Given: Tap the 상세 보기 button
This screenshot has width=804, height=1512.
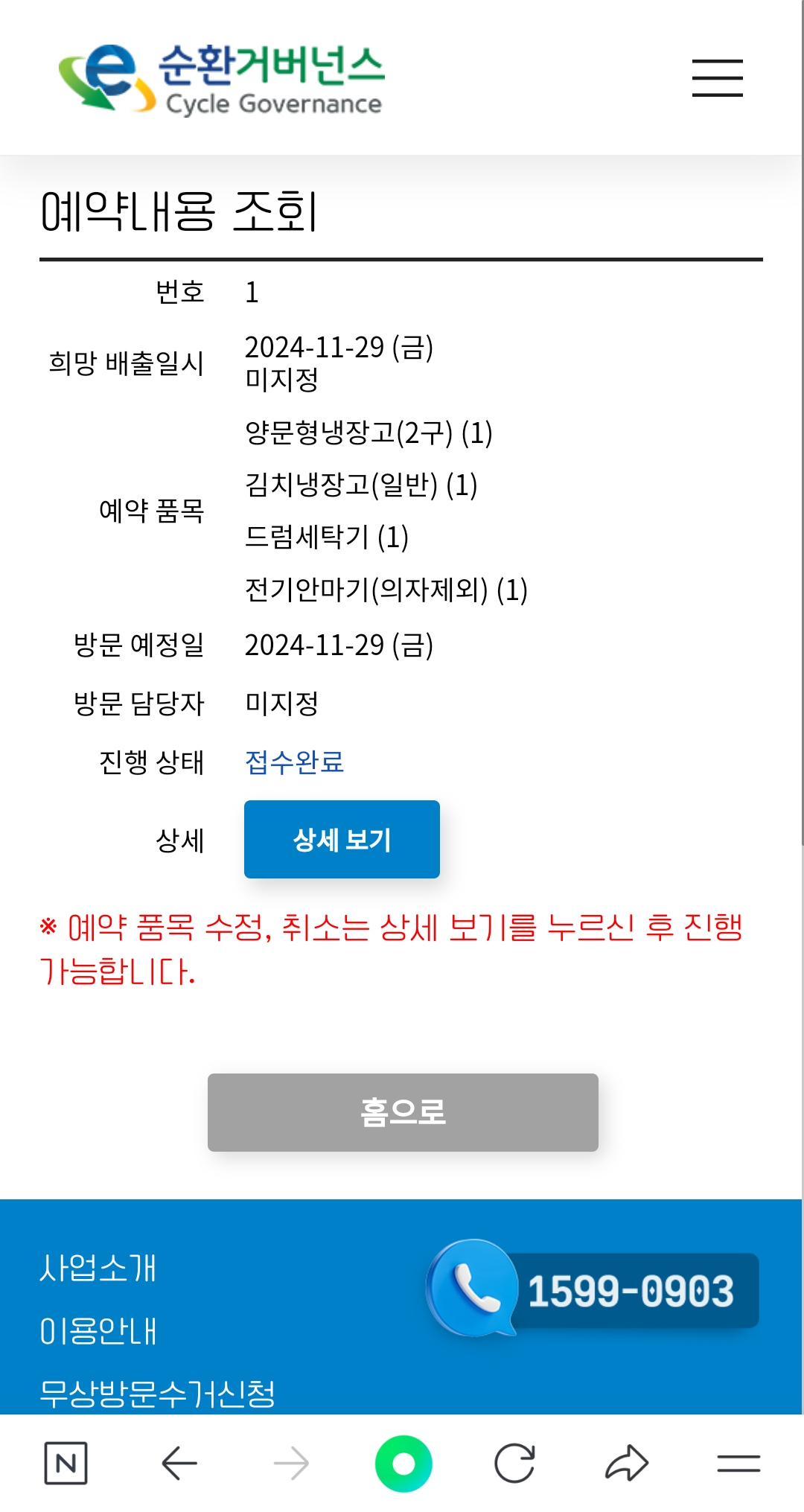Looking at the screenshot, I should coord(342,839).
